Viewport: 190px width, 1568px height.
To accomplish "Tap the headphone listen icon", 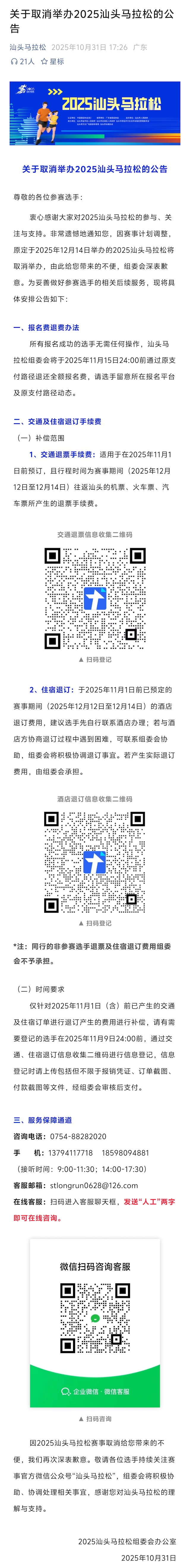I will click(15, 62).
